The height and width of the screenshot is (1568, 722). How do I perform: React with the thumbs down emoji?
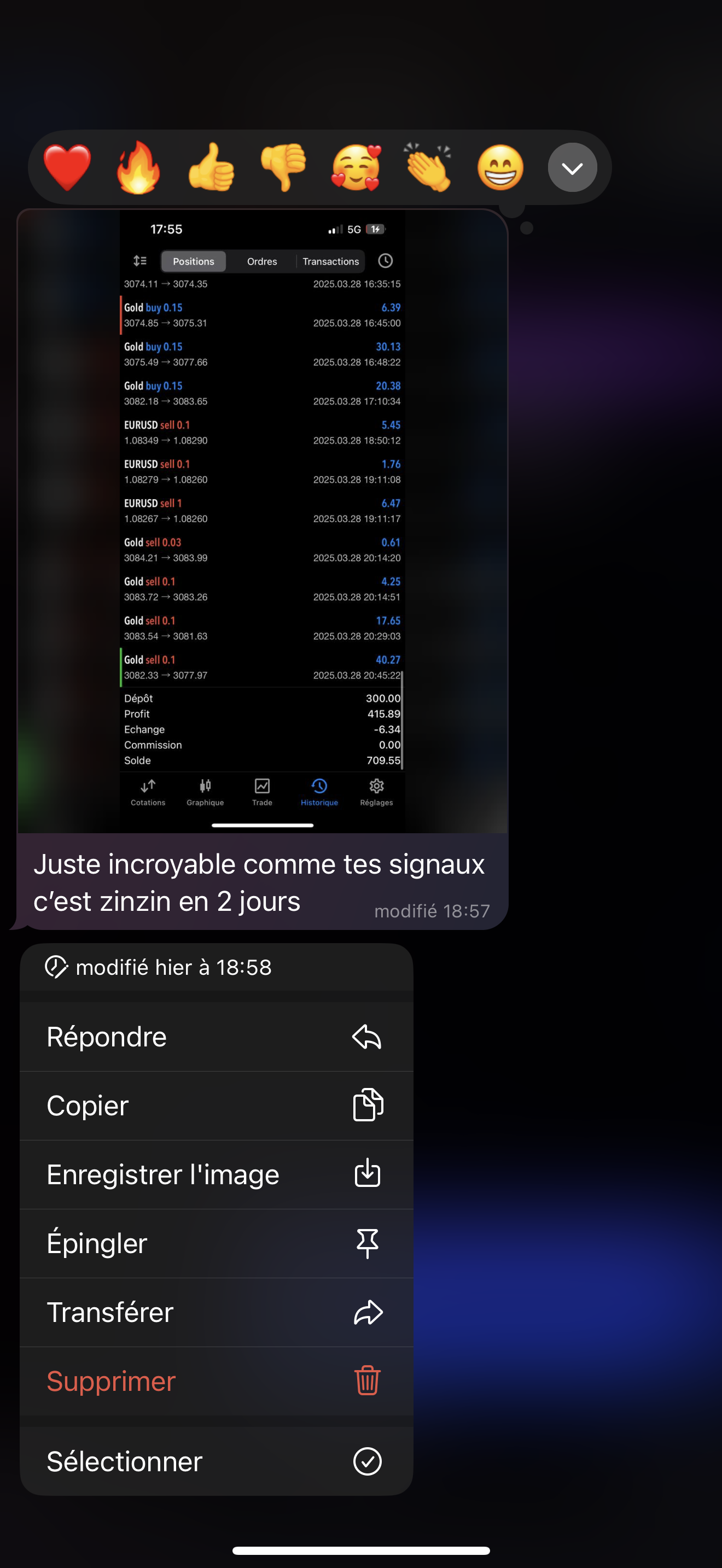[x=283, y=168]
